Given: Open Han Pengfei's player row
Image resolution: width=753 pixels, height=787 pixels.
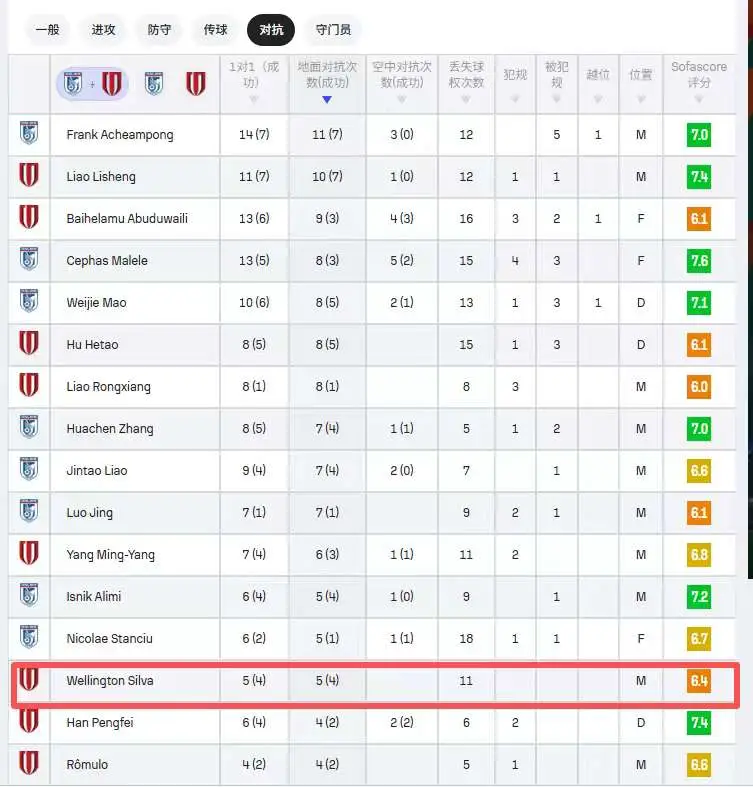Looking at the screenshot, I should tap(372, 723).
